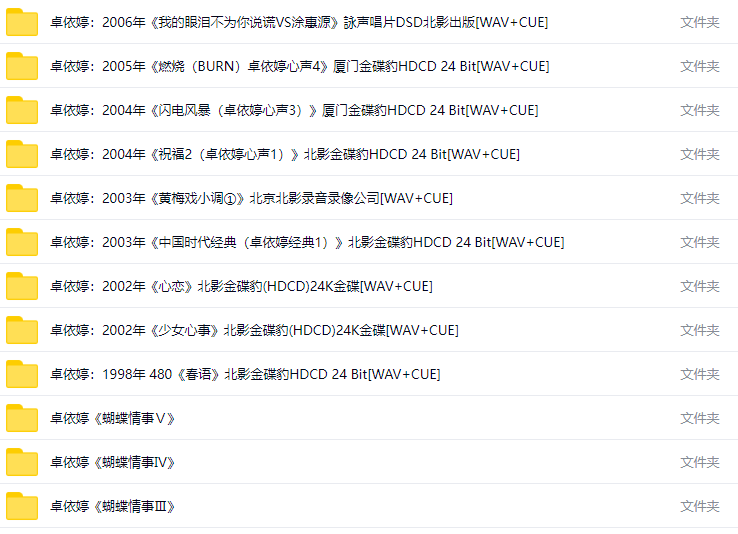
Task: Open the 2006年《我的眼泪不为你说谎》folder
Action: tap(298, 22)
